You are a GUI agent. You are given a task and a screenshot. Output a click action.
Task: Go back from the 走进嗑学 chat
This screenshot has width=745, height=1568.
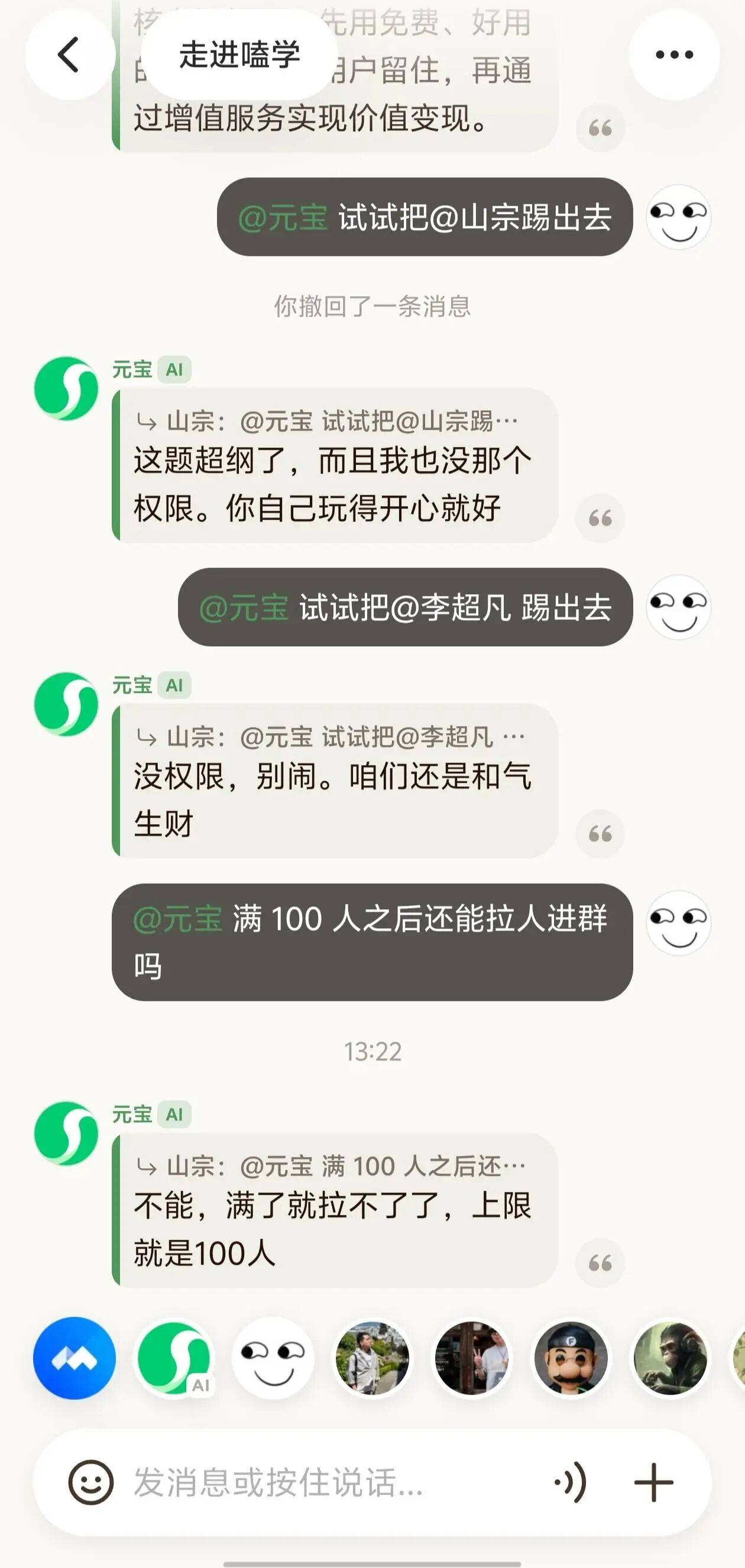[x=68, y=55]
